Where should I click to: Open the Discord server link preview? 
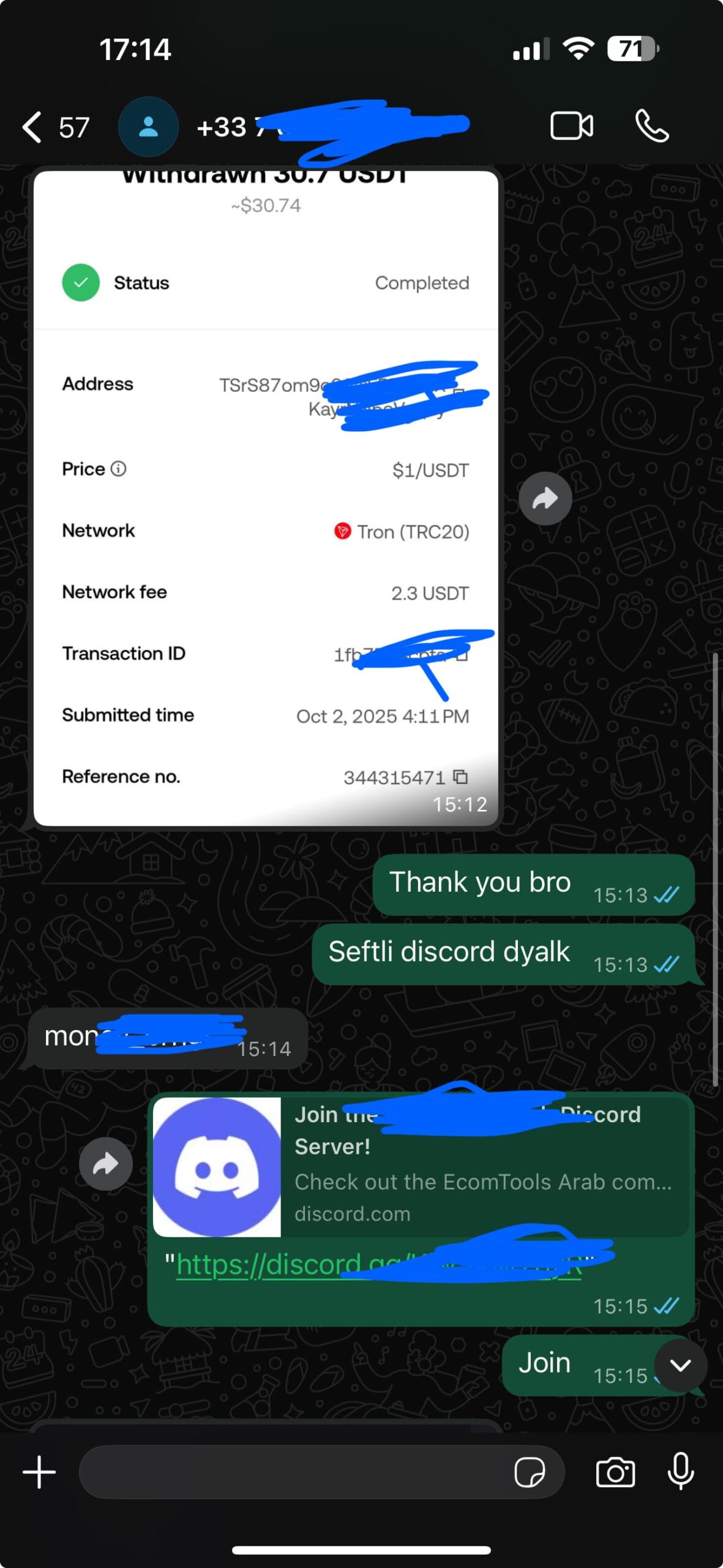421,1166
